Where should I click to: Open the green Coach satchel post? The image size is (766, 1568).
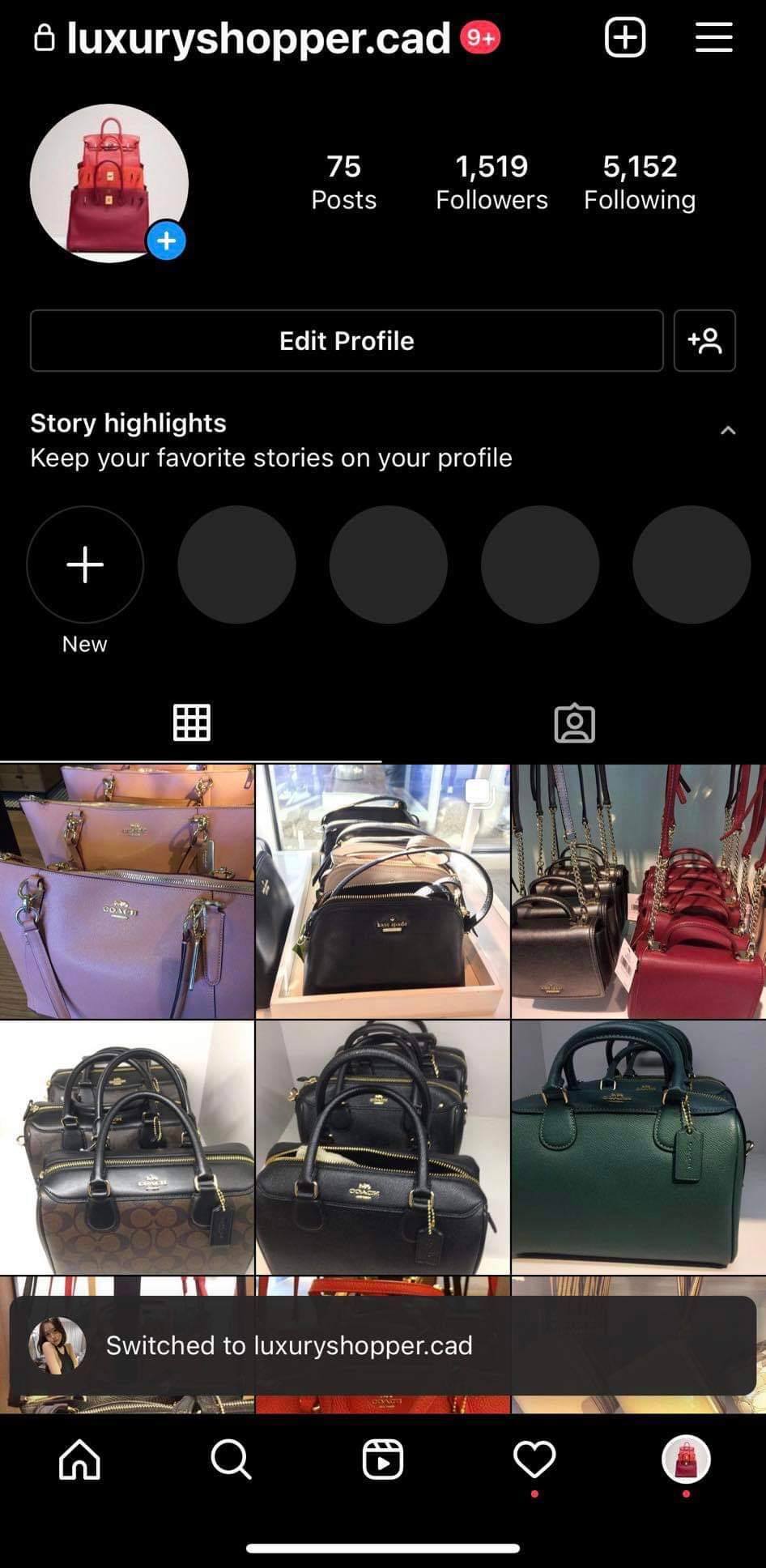[x=639, y=1147]
